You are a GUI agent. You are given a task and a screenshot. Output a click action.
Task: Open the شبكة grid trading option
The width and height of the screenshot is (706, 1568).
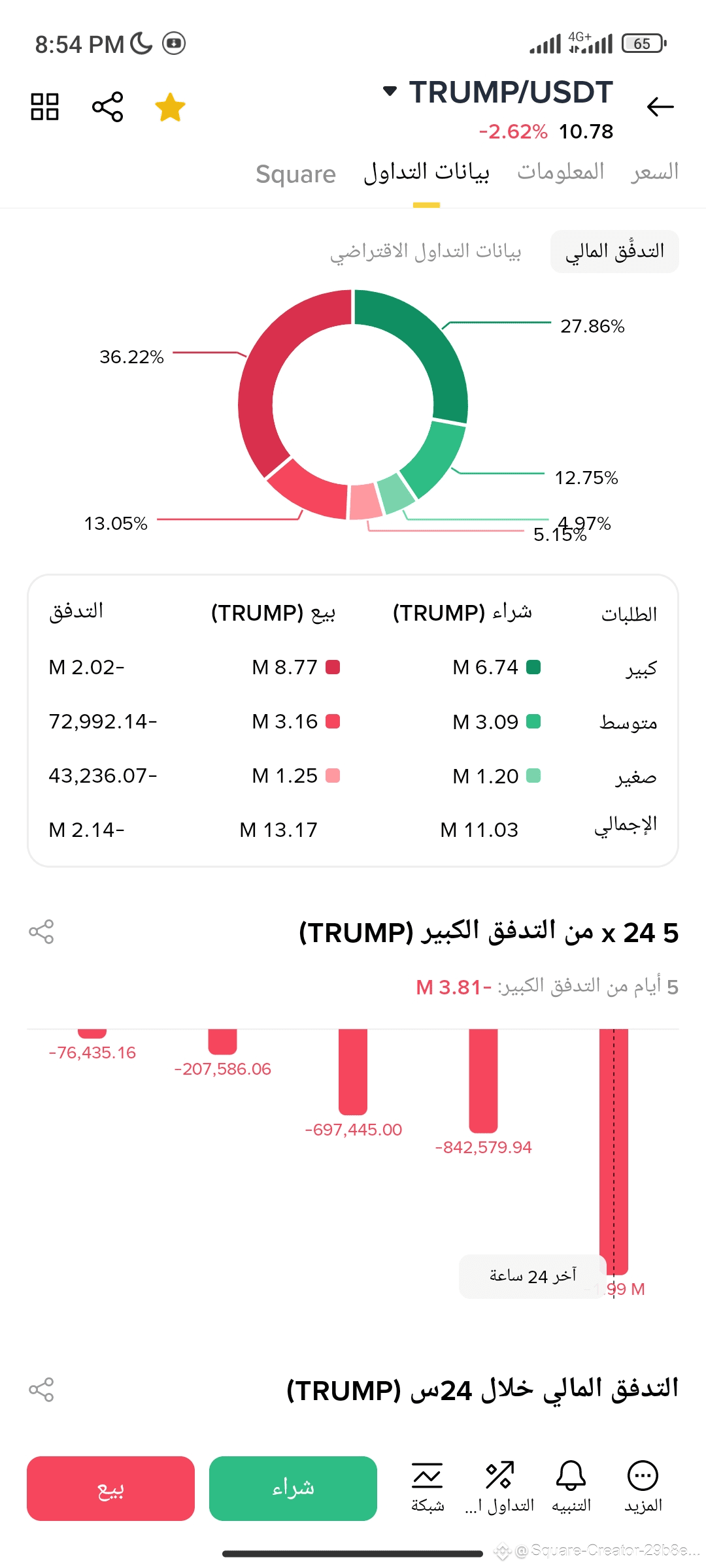point(428,1487)
